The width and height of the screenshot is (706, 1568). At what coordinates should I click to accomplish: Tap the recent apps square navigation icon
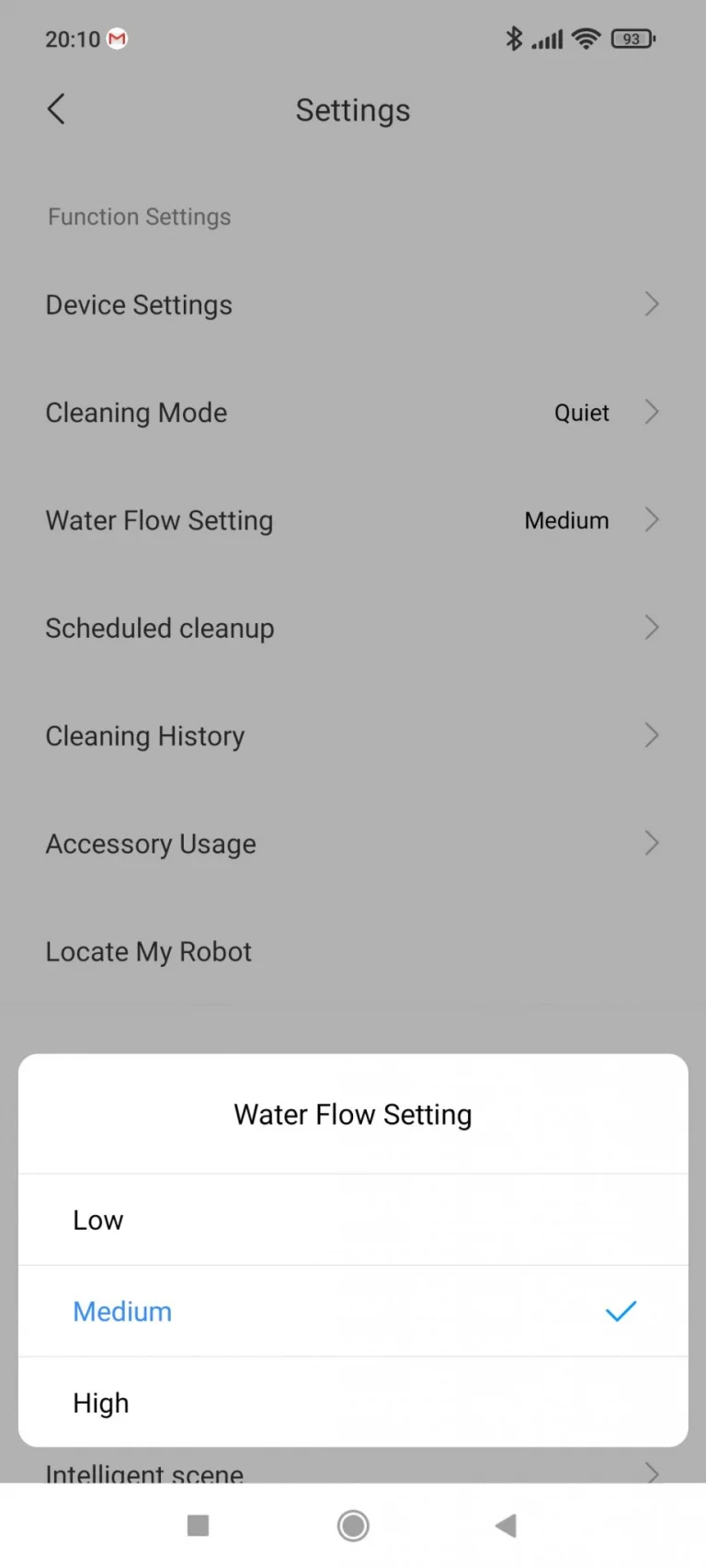click(198, 1525)
